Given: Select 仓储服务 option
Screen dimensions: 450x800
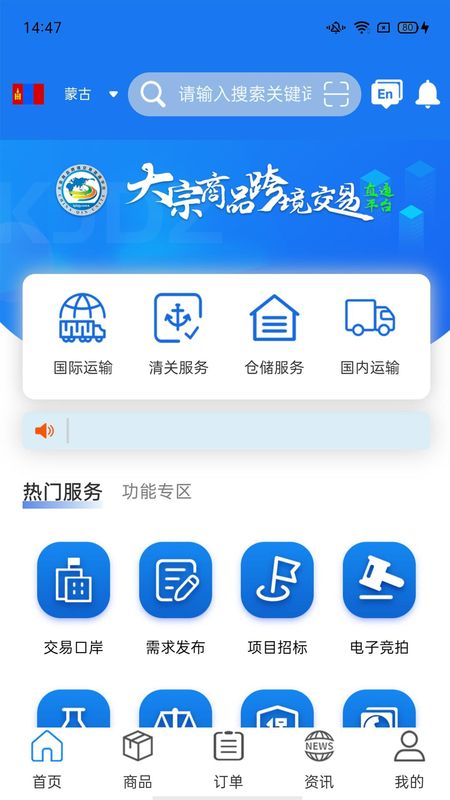Looking at the screenshot, I should pos(274,334).
